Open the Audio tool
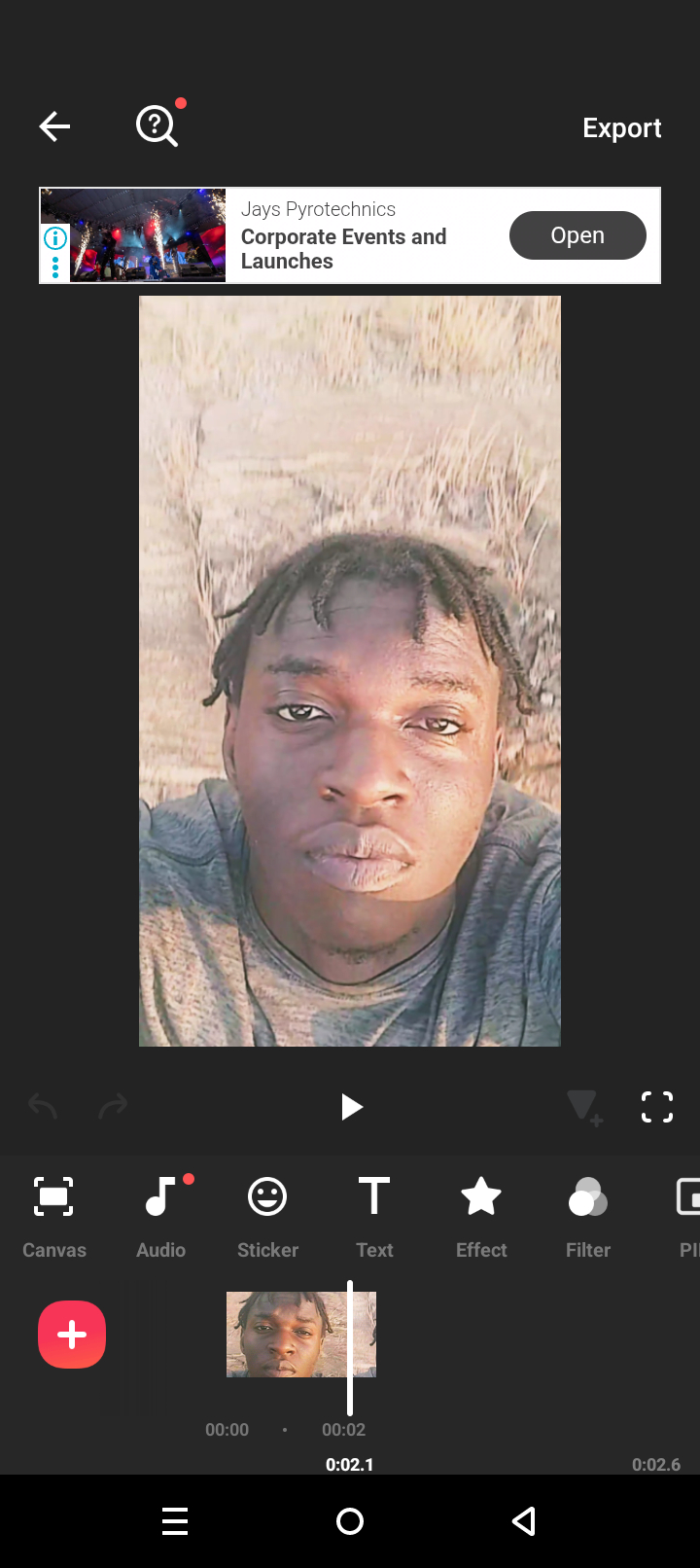The height and width of the screenshot is (1568, 700). 161,1216
